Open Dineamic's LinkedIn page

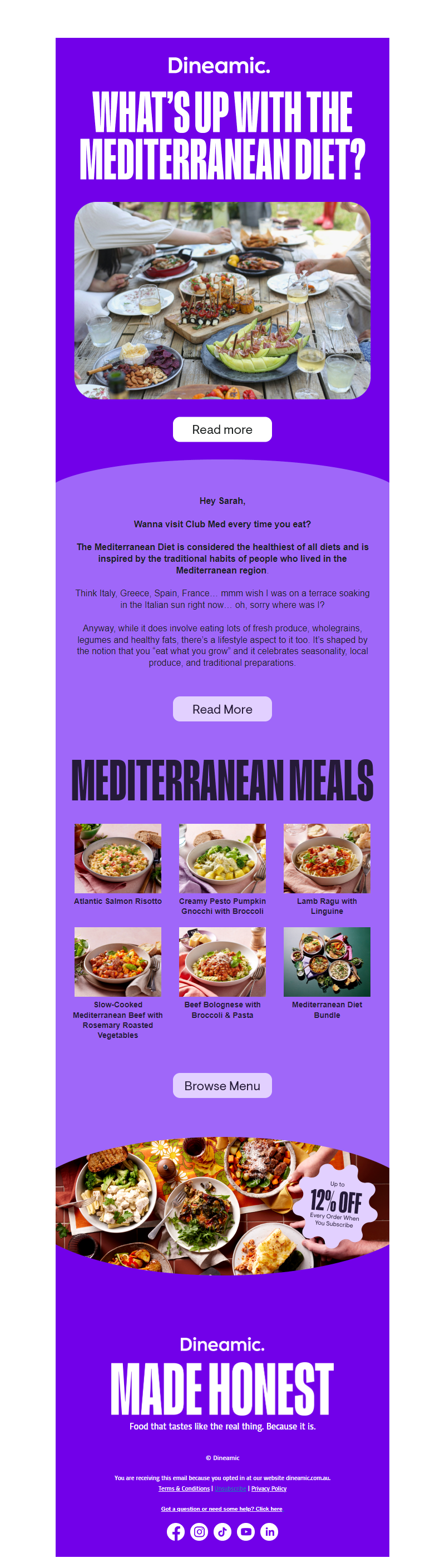269,1531
